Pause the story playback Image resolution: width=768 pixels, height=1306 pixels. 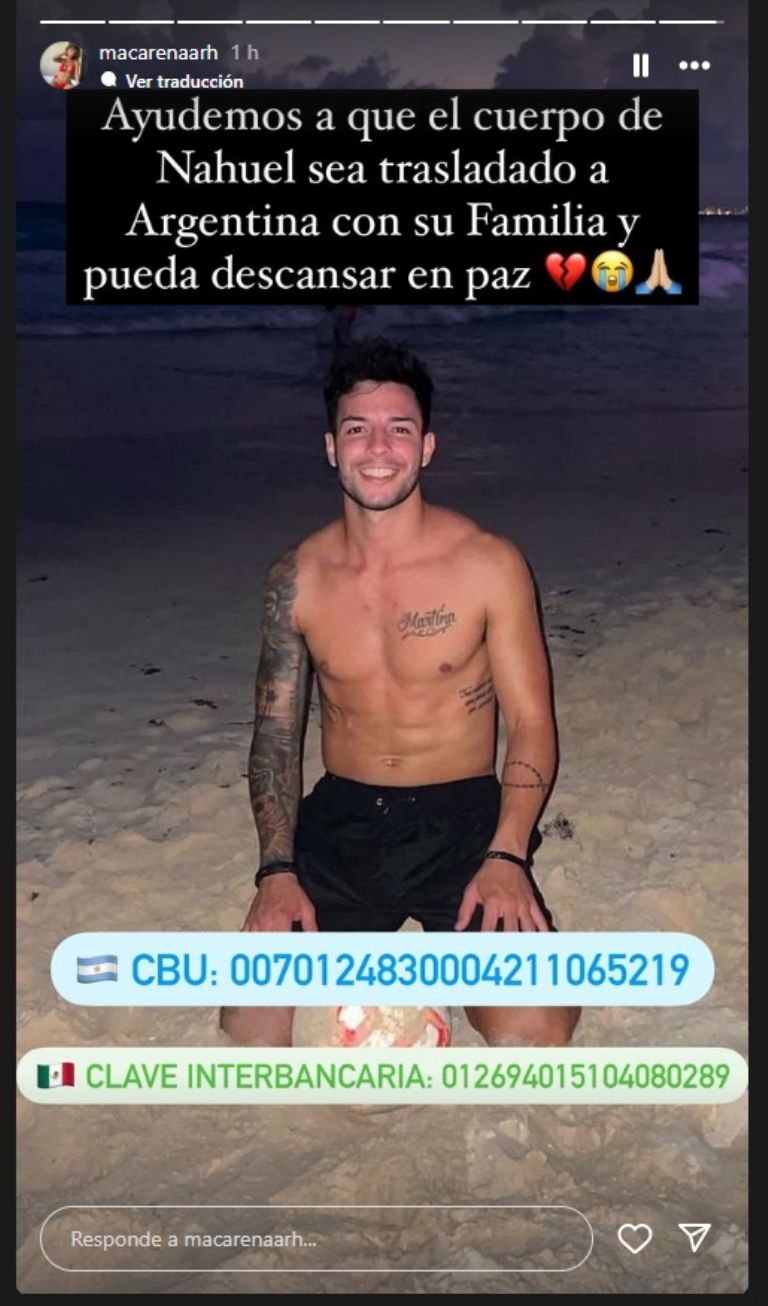point(640,66)
